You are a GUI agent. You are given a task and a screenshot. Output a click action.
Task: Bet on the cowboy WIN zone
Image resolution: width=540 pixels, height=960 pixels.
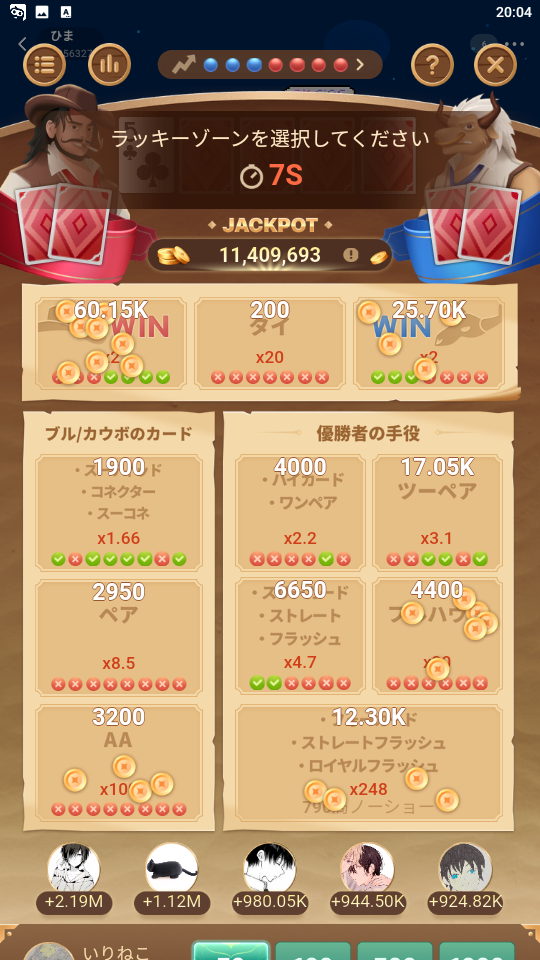(111, 343)
